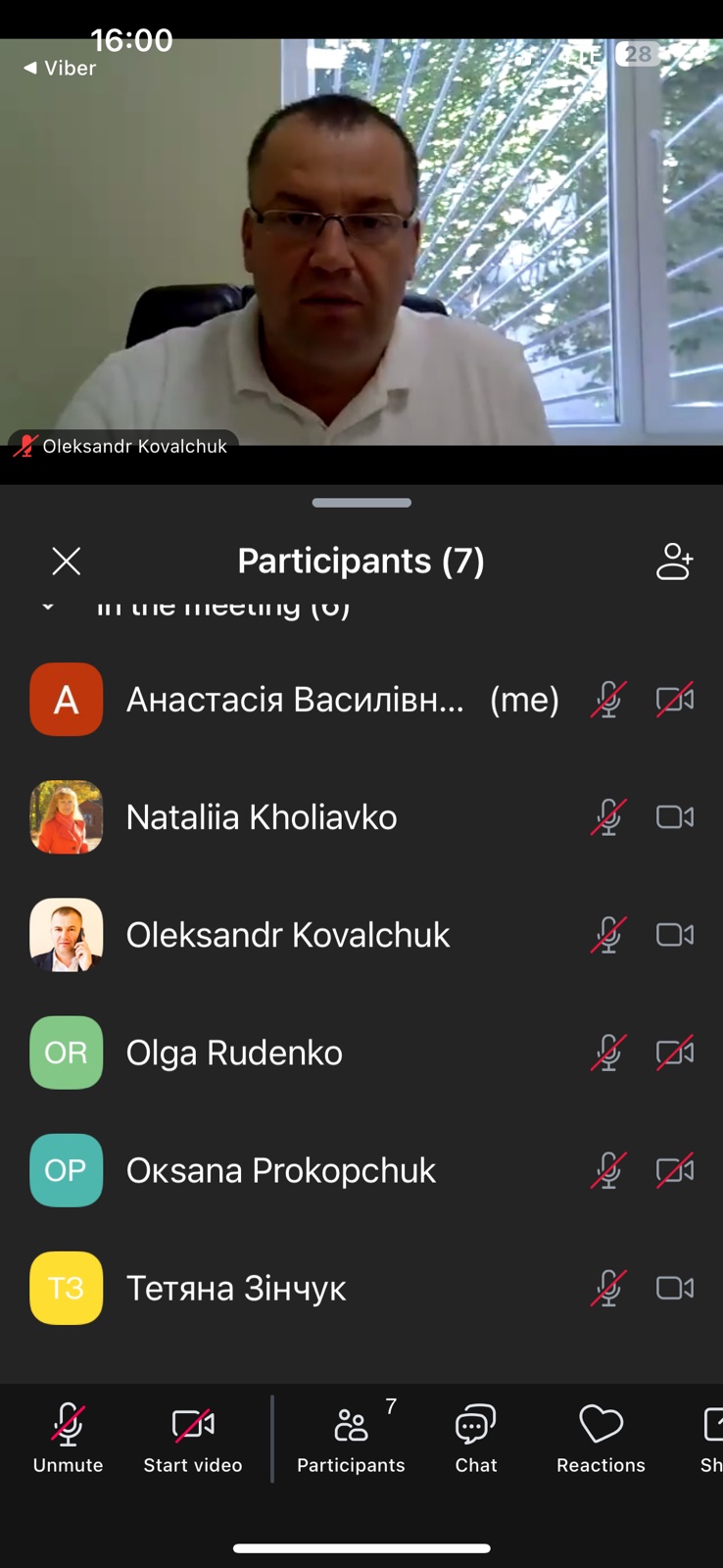The width and height of the screenshot is (723, 1568).
Task: Unmute your microphone in the toolbar
Action: click(x=68, y=1437)
